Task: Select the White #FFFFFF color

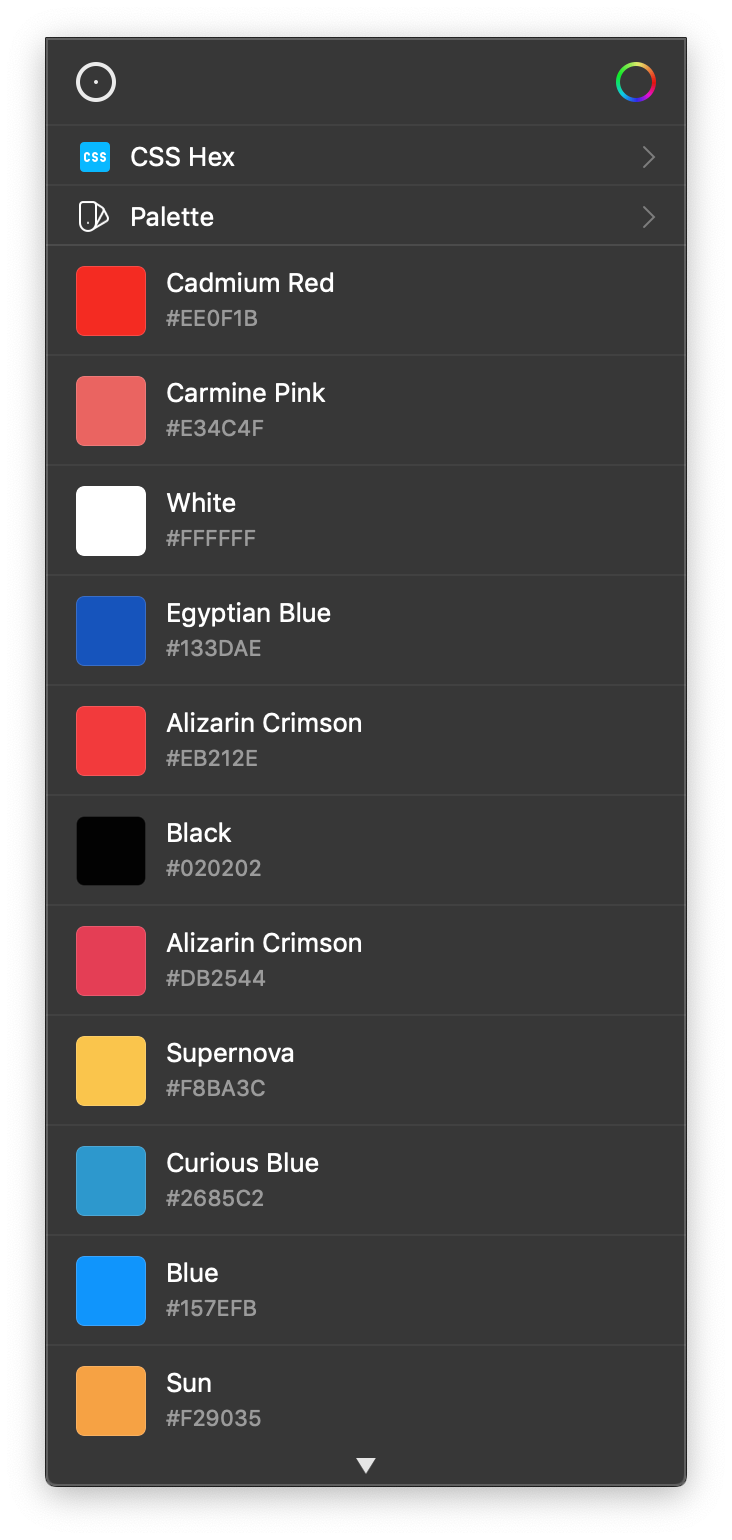Action: (366, 520)
